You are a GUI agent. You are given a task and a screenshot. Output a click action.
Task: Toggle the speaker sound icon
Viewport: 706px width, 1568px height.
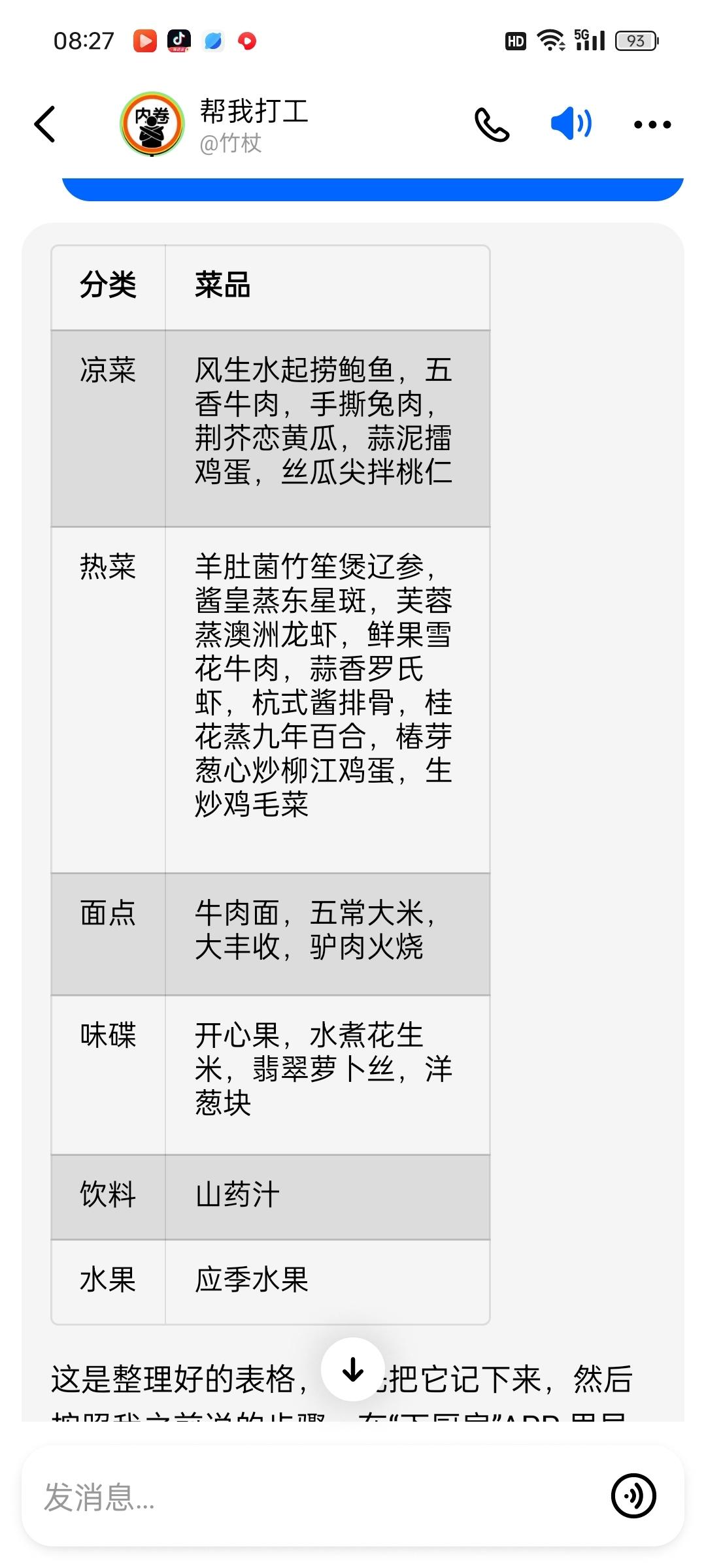pyautogui.click(x=571, y=123)
